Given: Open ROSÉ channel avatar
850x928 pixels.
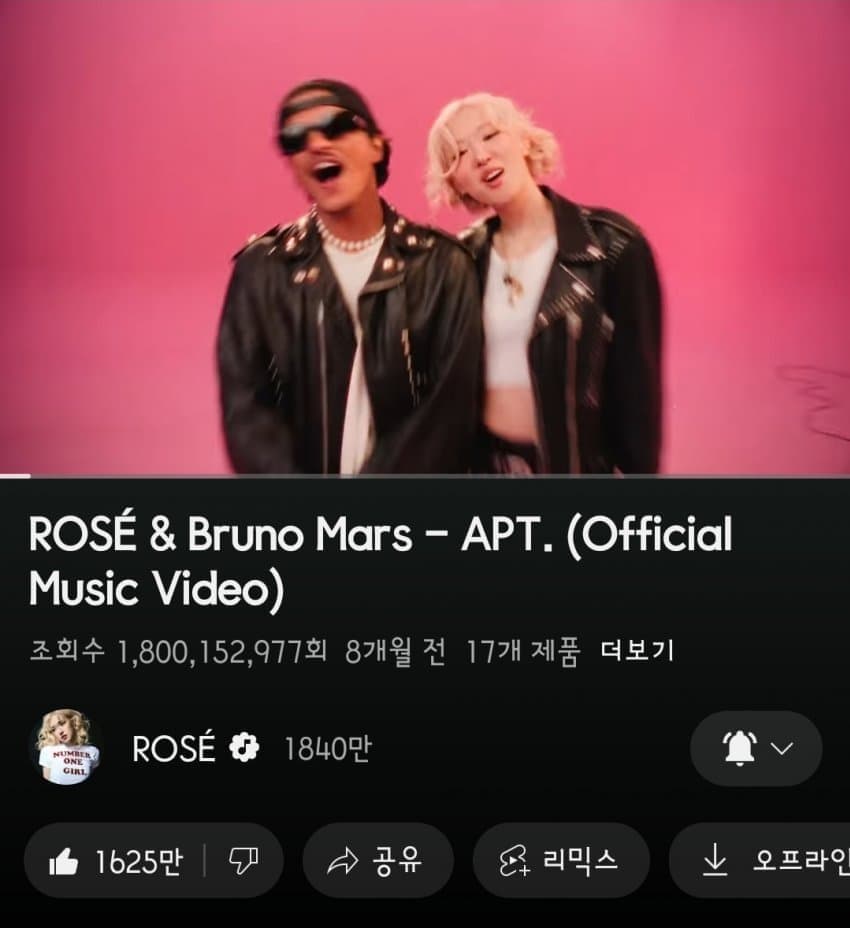Looking at the screenshot, I should (68, 748).
